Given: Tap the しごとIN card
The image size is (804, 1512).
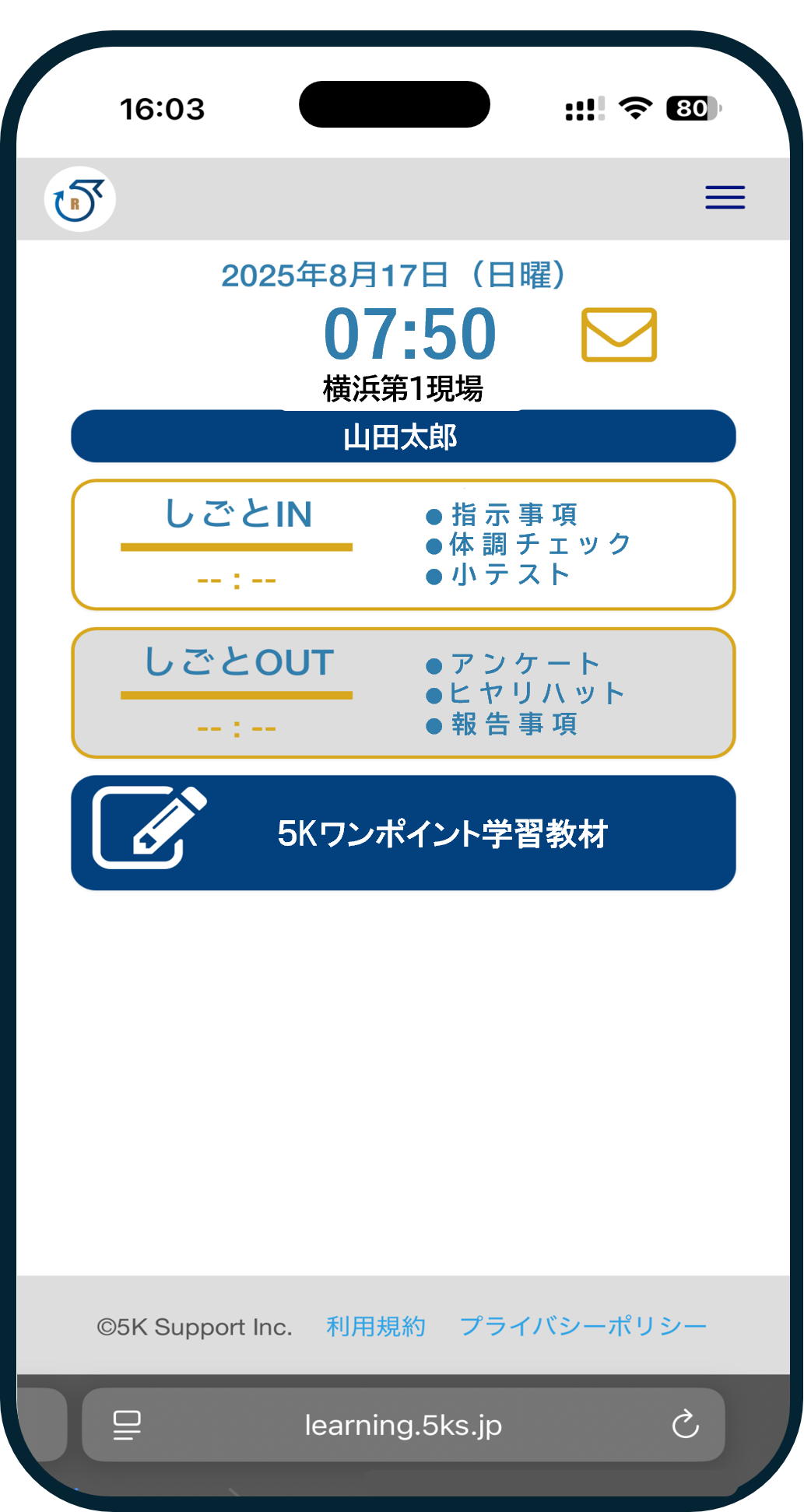Looking at the screenshot, I should pos(402,545).
